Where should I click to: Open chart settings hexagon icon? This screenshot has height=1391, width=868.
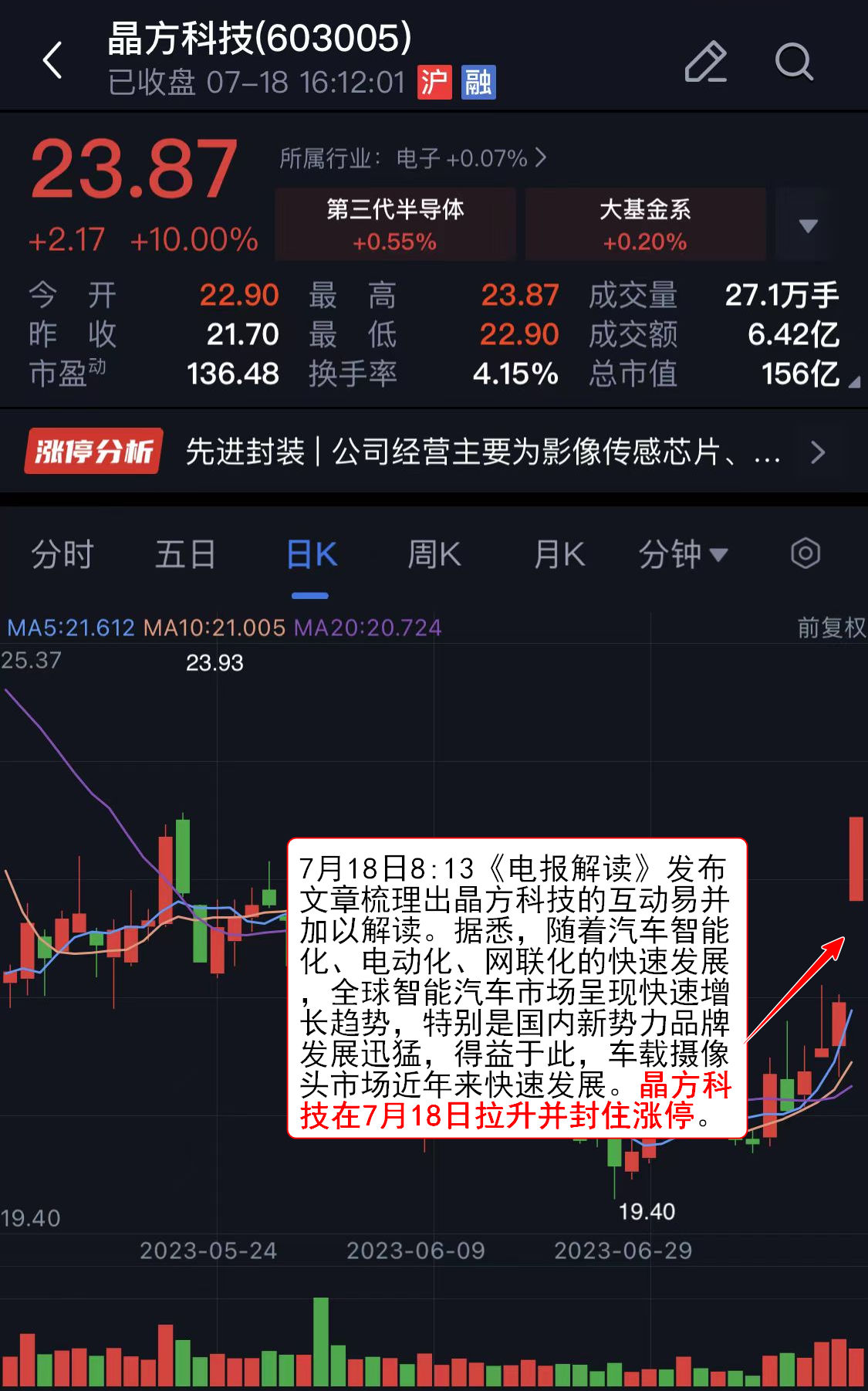pyautogui.click(x=805, y=553)
